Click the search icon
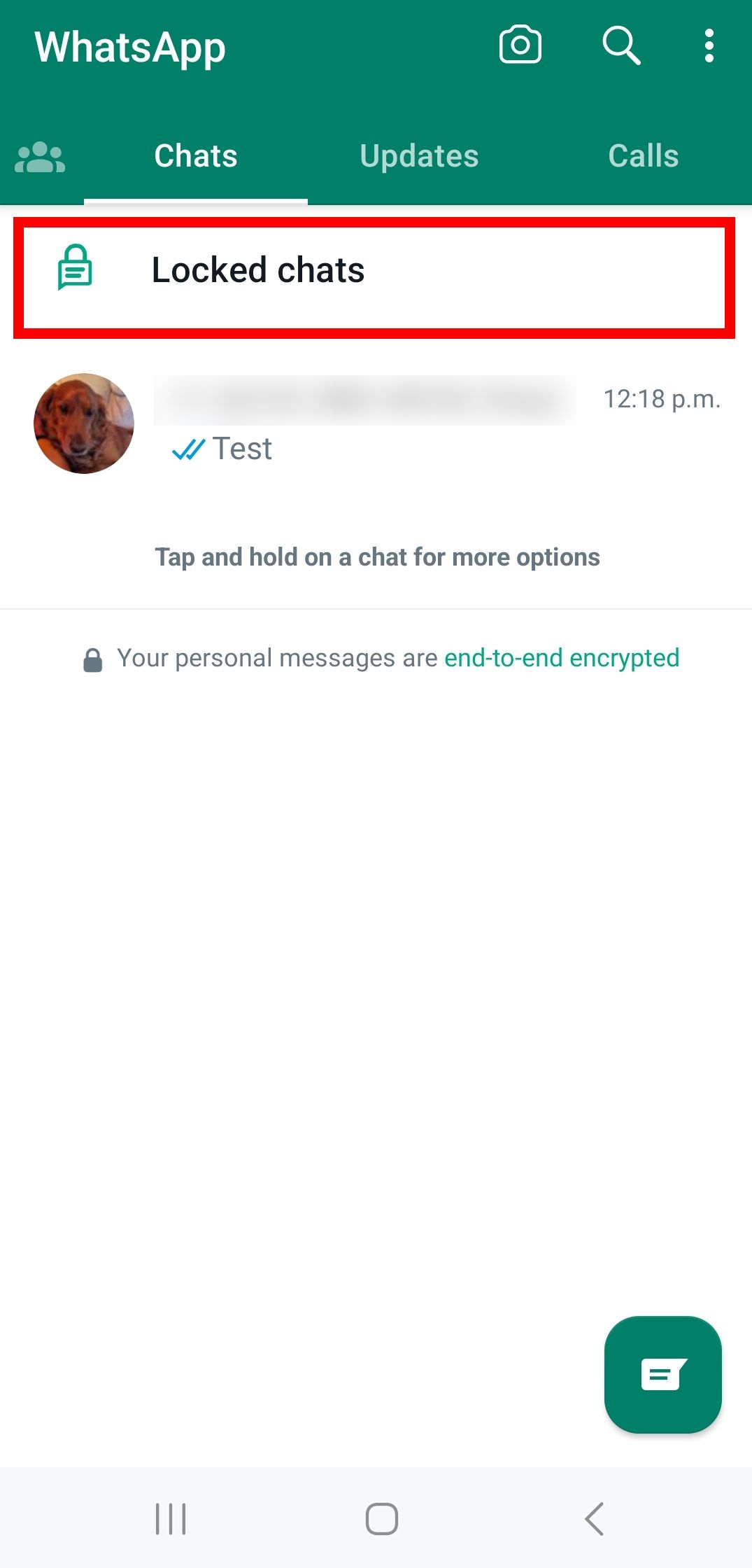The height and width of the screenshot is (1568, 752). tap(622, 46)
